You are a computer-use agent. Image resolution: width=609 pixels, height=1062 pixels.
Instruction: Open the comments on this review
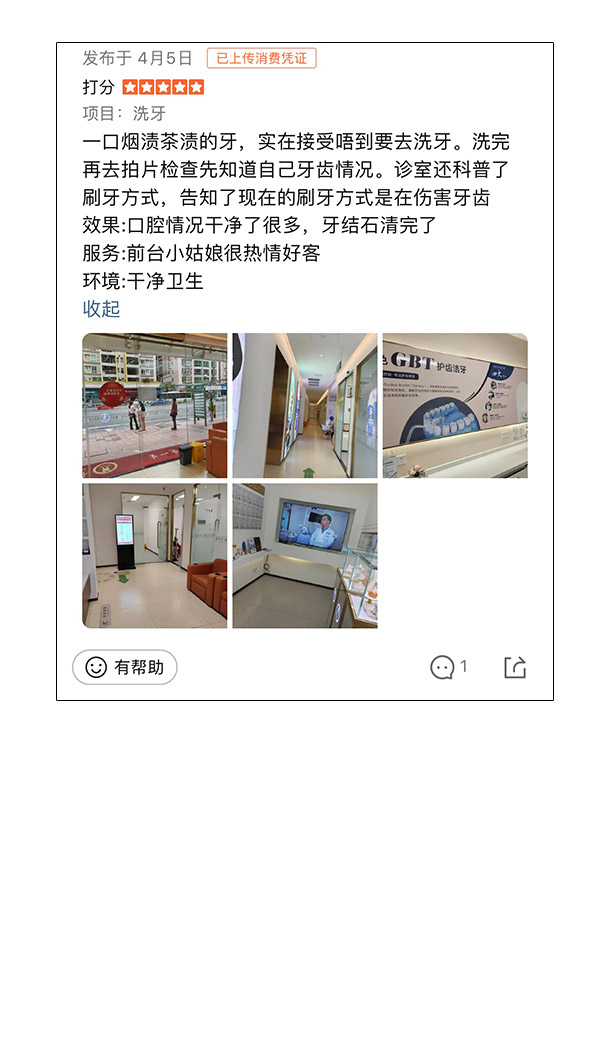[447, 667]
